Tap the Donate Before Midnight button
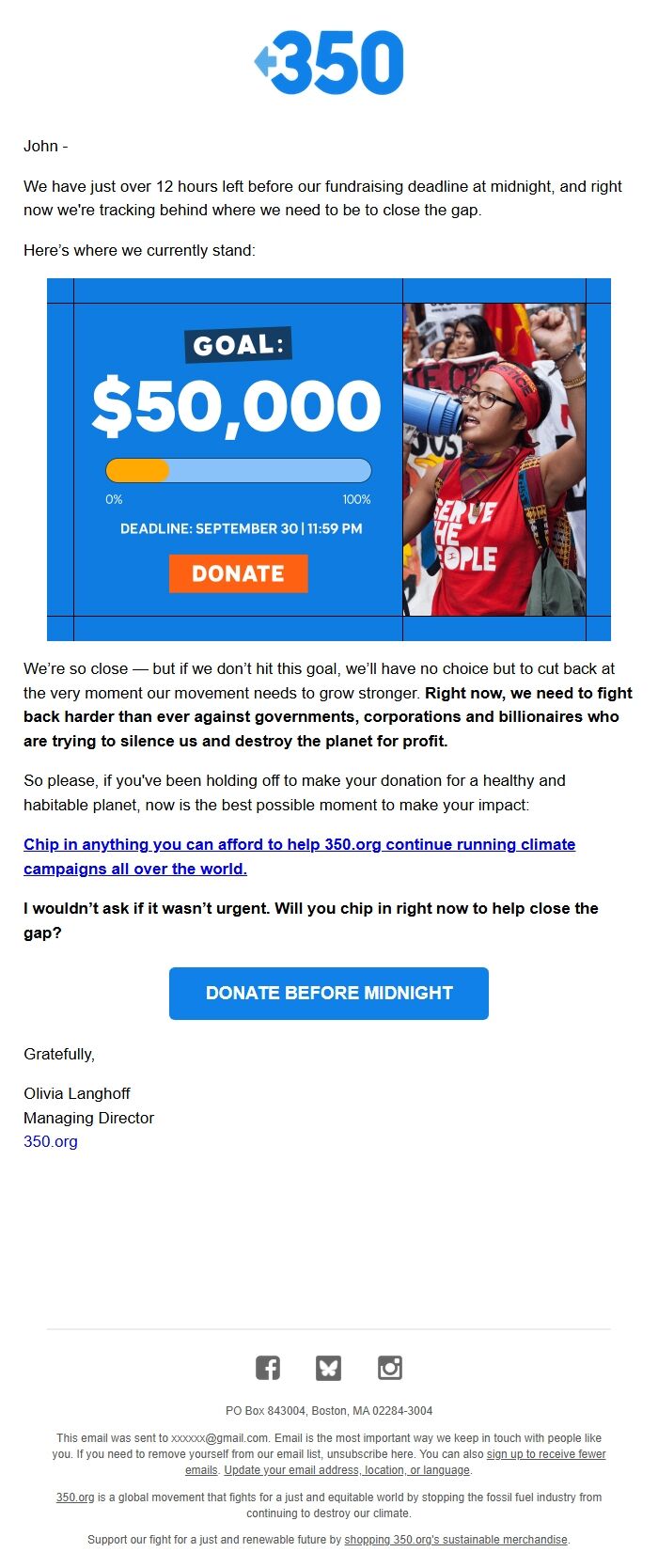Viewport: 658px width, 1568px height. (x=329, y=993)
